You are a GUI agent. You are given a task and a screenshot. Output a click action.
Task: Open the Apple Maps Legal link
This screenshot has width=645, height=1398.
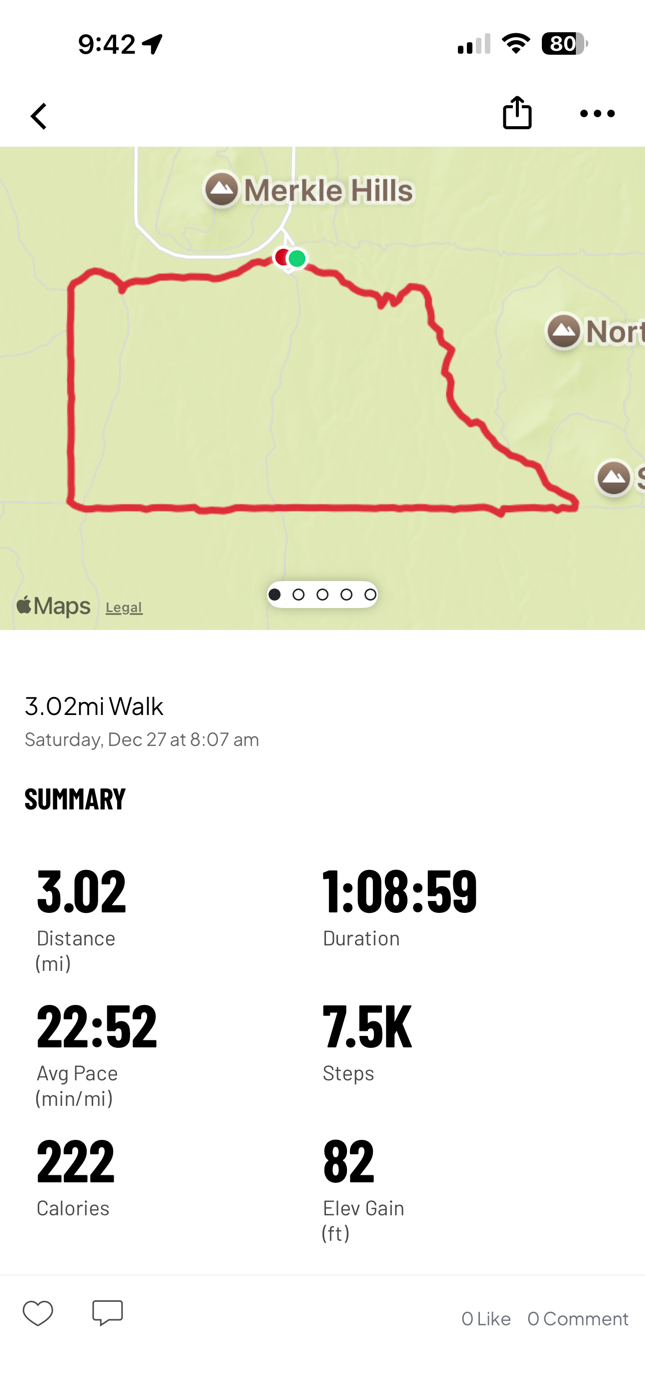[124, 607]
